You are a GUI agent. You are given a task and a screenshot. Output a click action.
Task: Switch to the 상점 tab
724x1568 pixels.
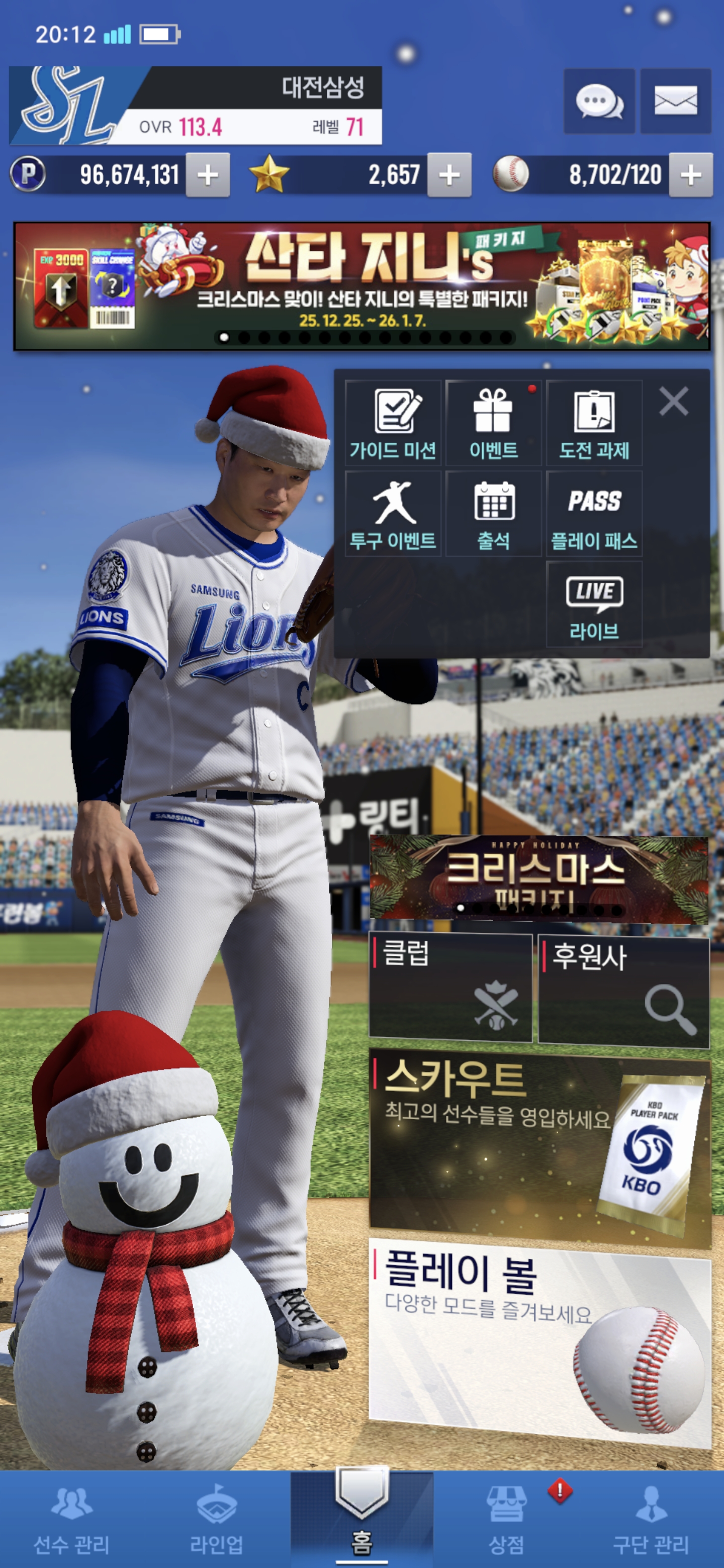coord(506,1519)
